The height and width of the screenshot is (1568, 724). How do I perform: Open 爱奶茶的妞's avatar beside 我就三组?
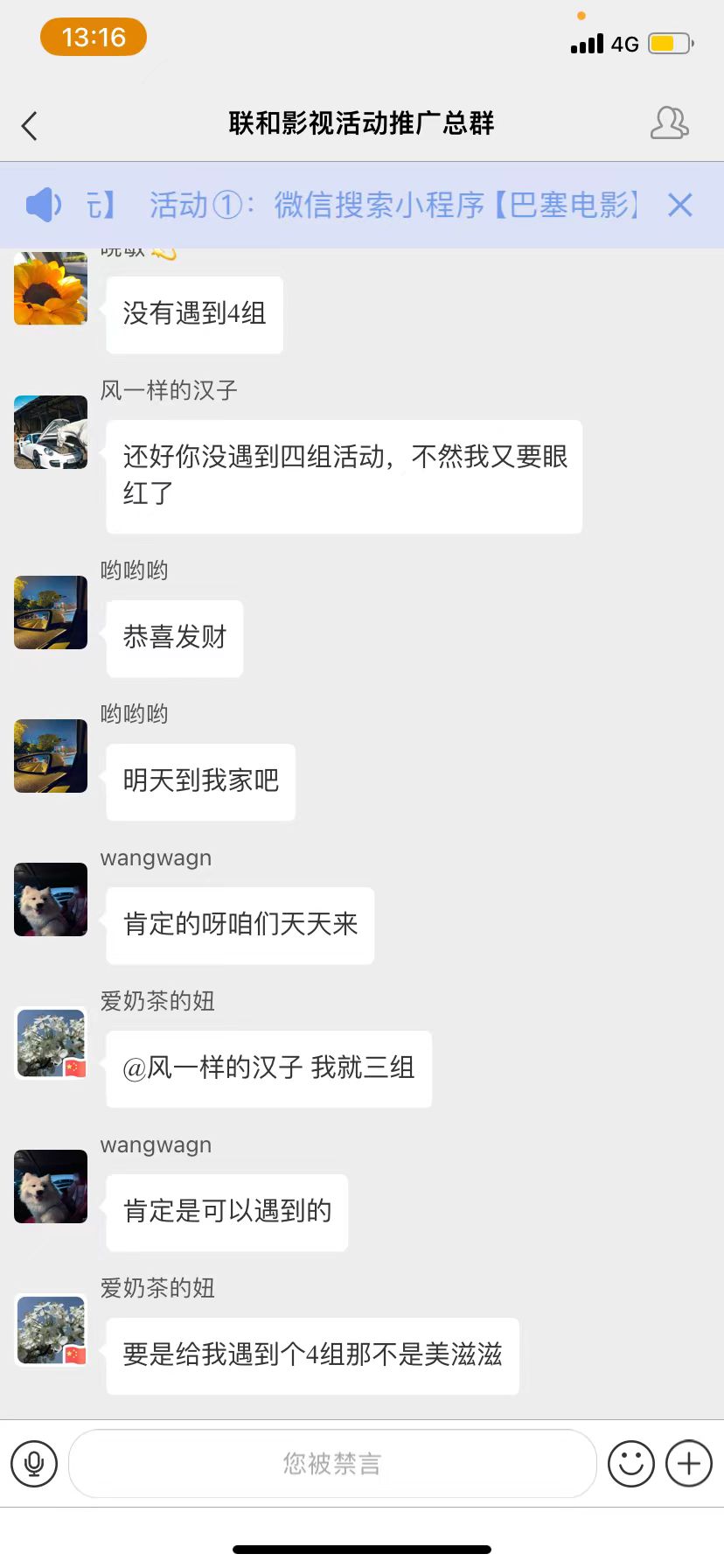point(51,1043)
